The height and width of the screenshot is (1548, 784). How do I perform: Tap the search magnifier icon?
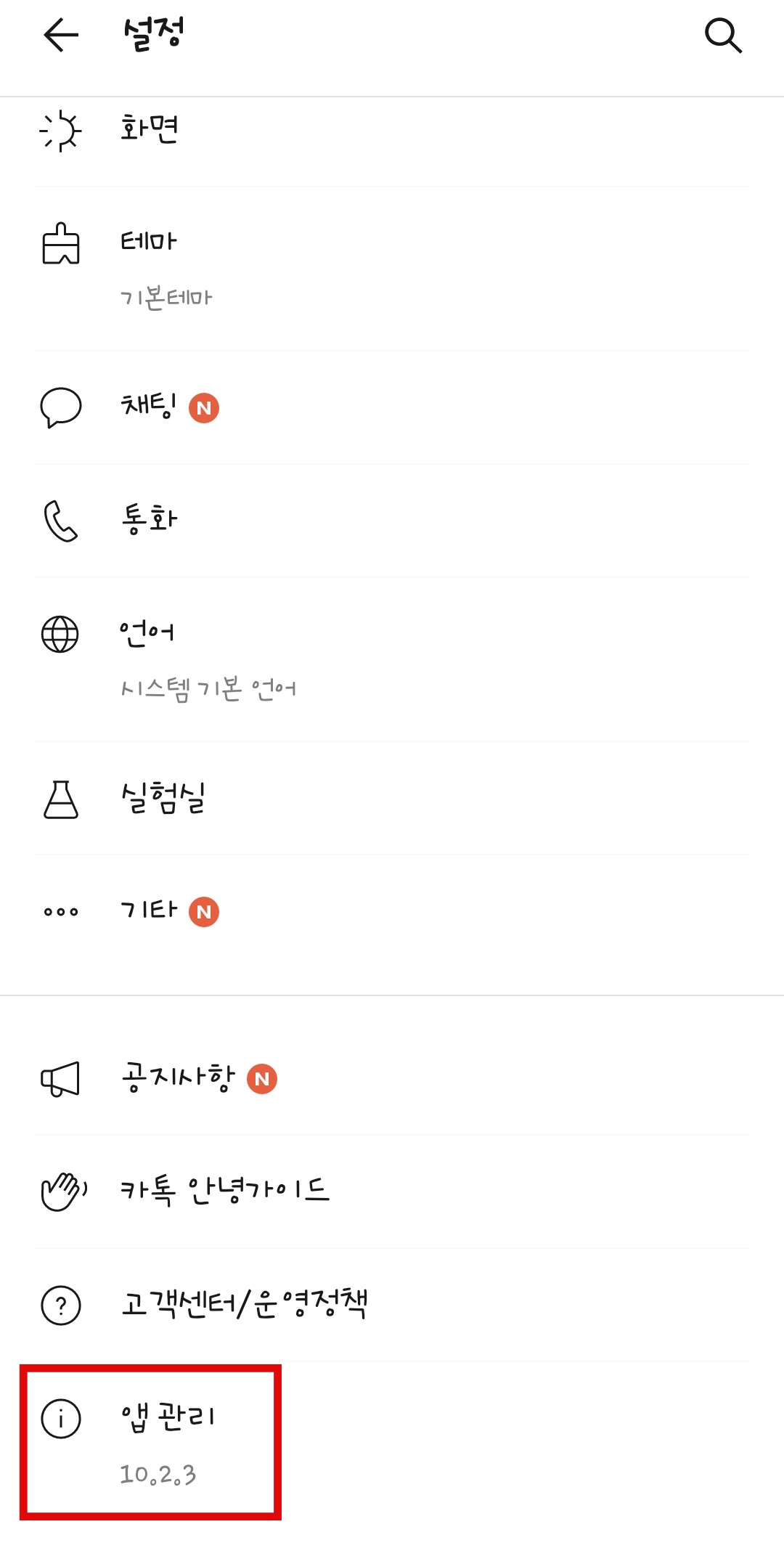click(x=724, y=33)
